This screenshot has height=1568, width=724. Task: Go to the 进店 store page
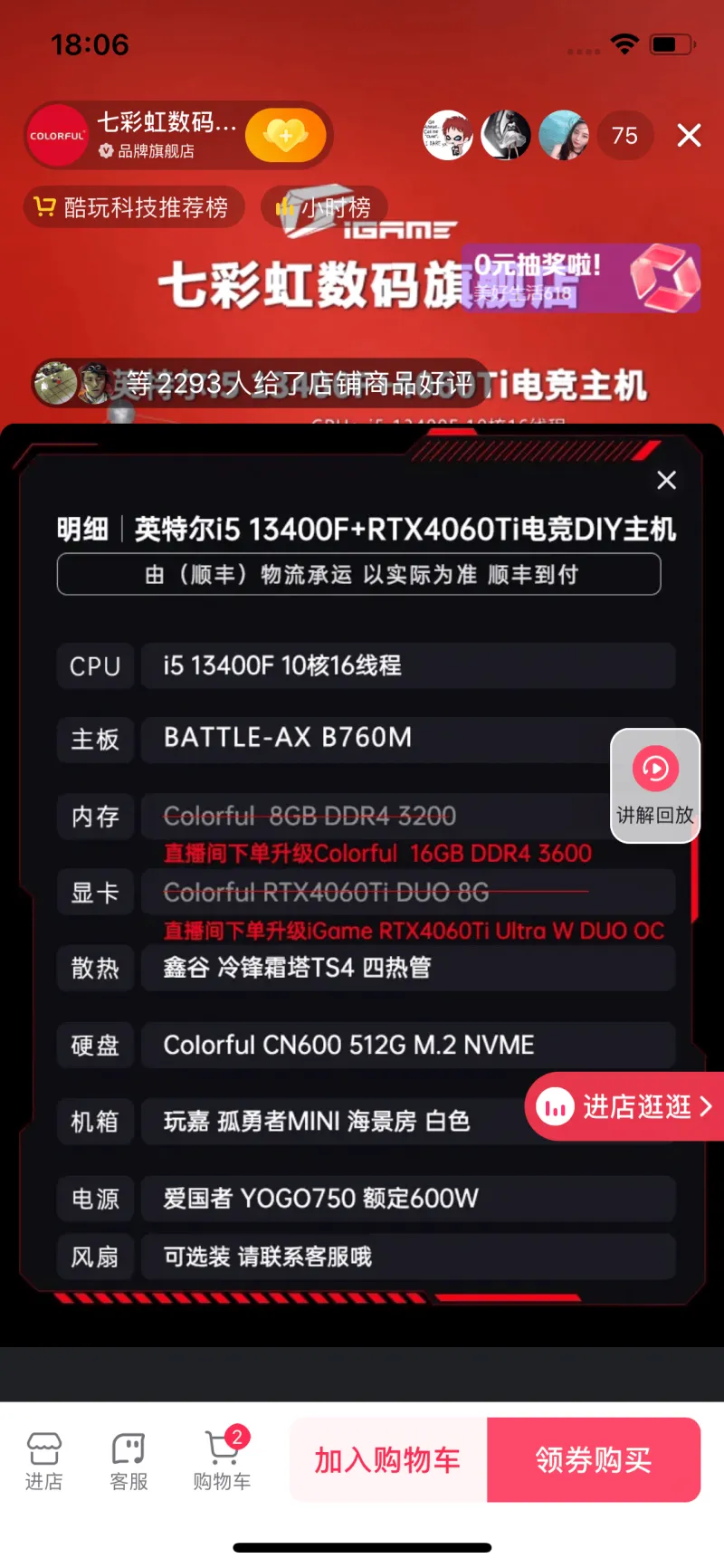coord(43,1460)
